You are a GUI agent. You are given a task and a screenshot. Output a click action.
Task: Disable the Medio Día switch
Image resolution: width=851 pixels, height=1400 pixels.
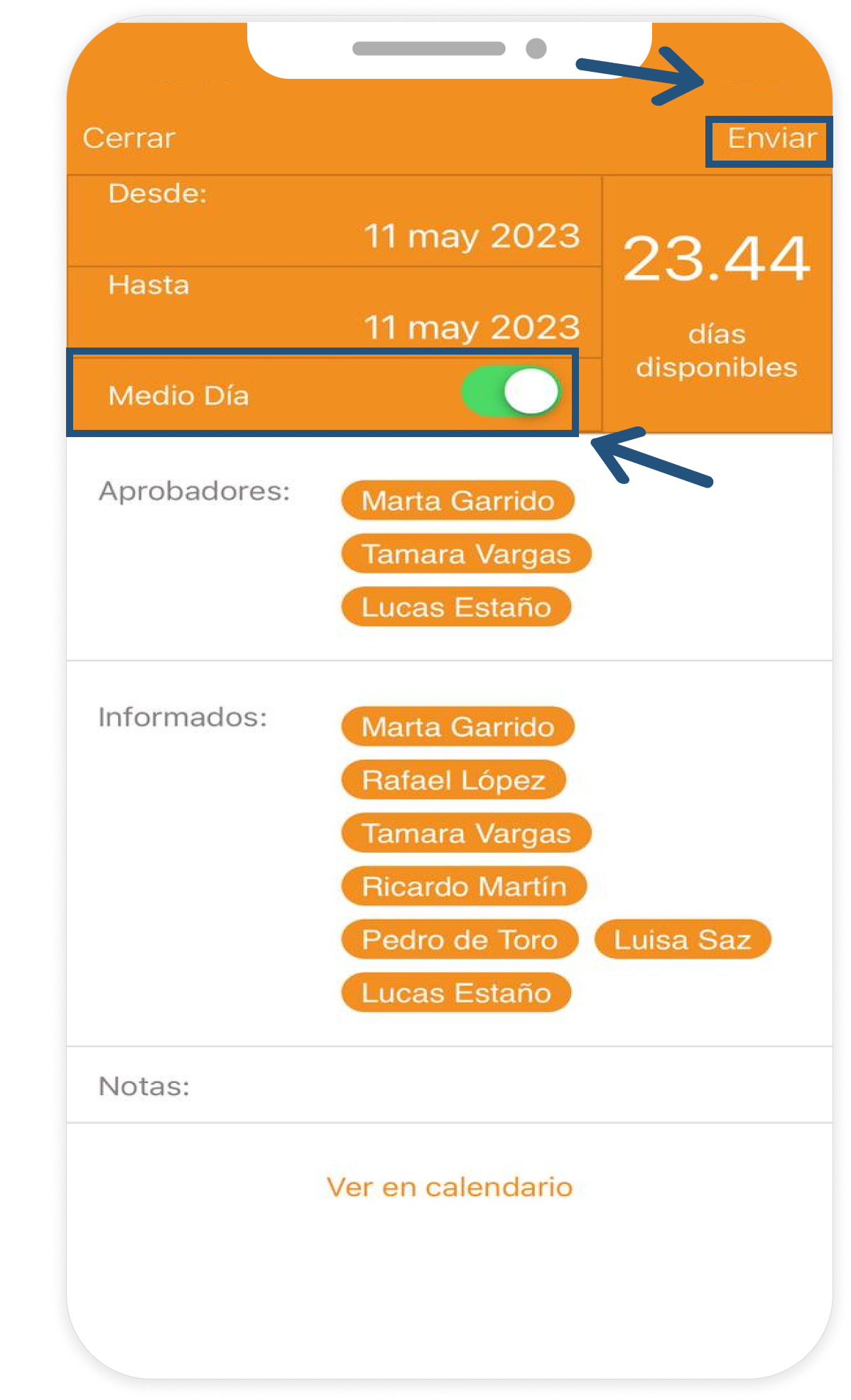pyautogui.click(x=510, y=392)
